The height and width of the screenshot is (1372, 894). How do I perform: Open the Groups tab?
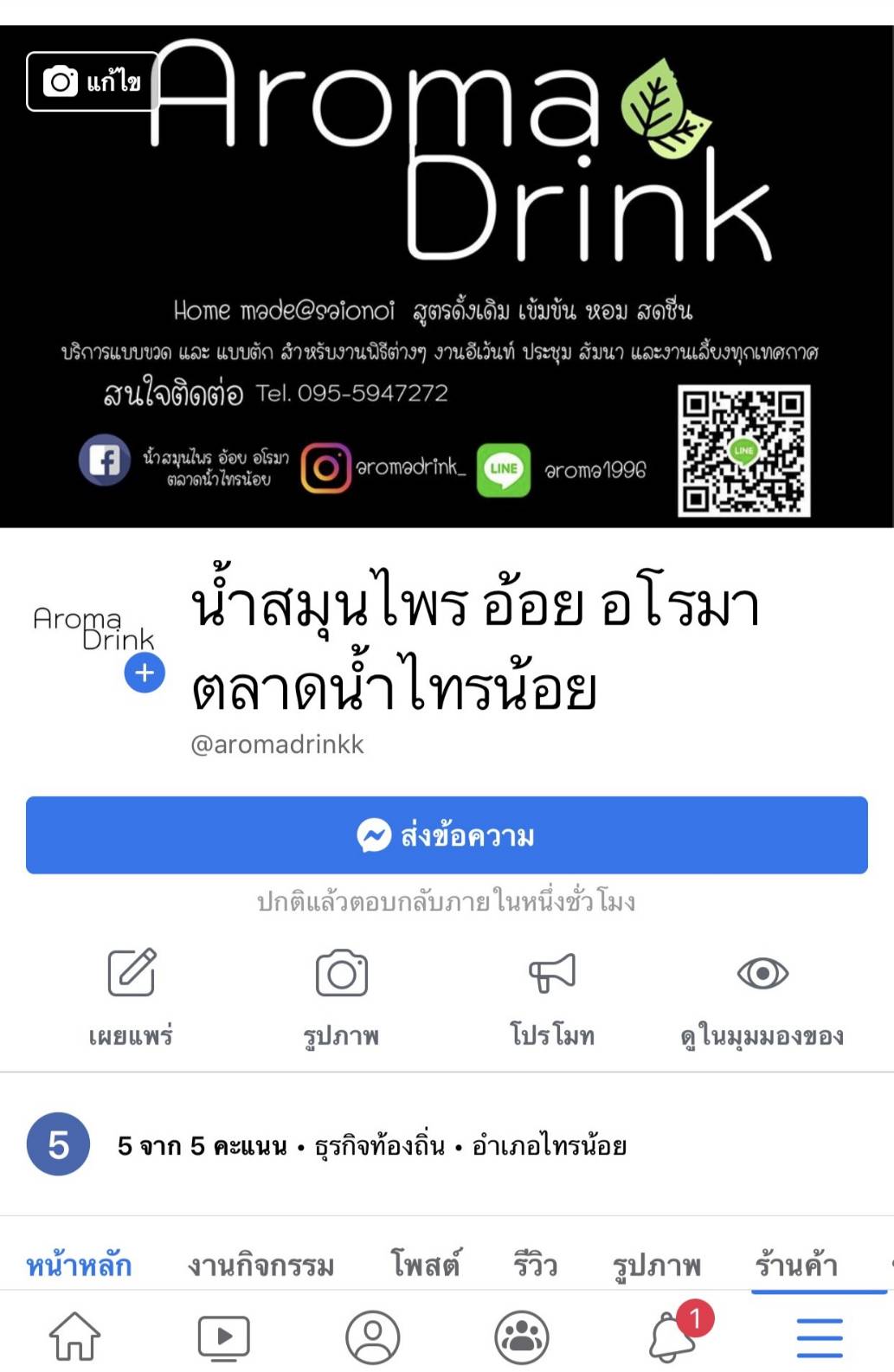(x=521, y=1336)
